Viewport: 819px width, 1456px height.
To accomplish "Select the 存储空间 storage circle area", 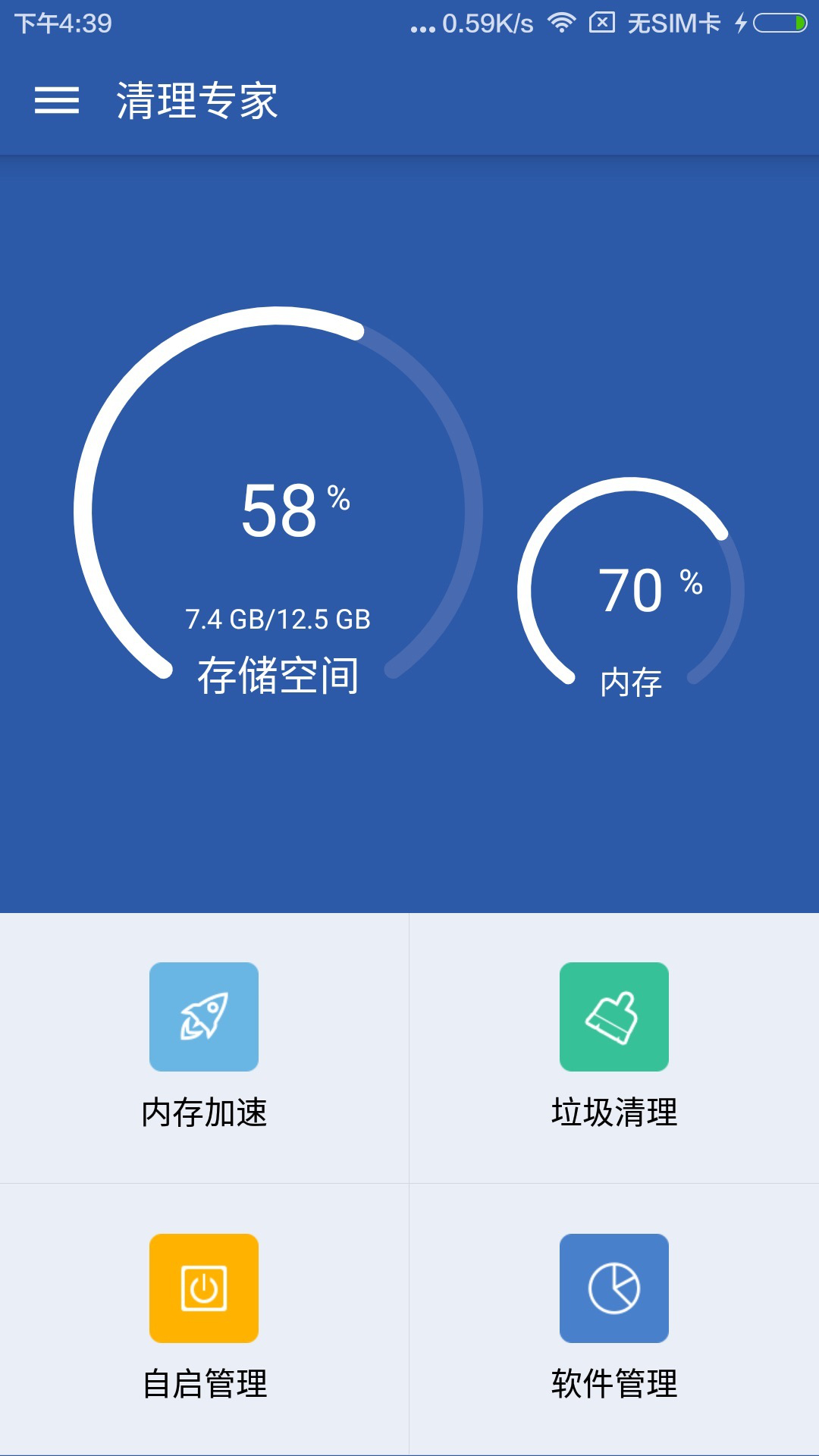I will point(278,673).
